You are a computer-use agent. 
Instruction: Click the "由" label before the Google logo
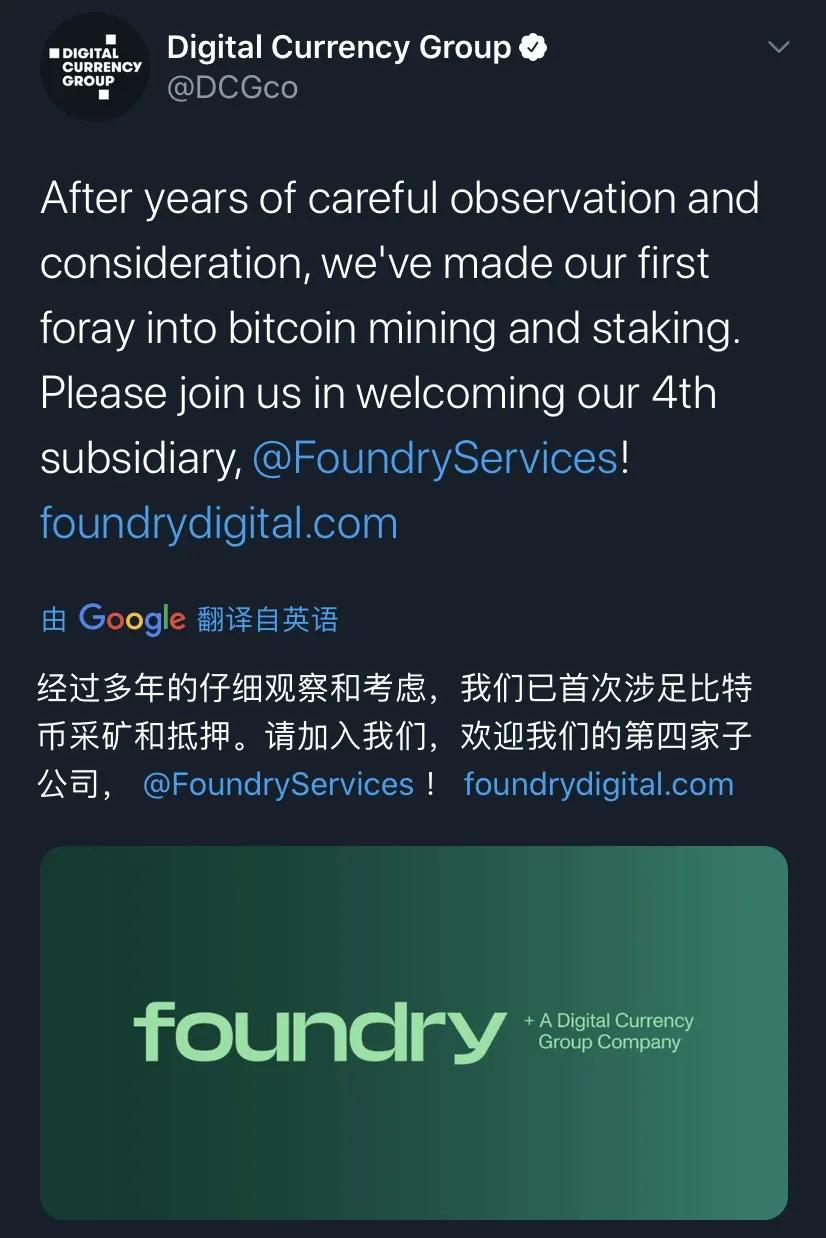click(x=52, y=619)
